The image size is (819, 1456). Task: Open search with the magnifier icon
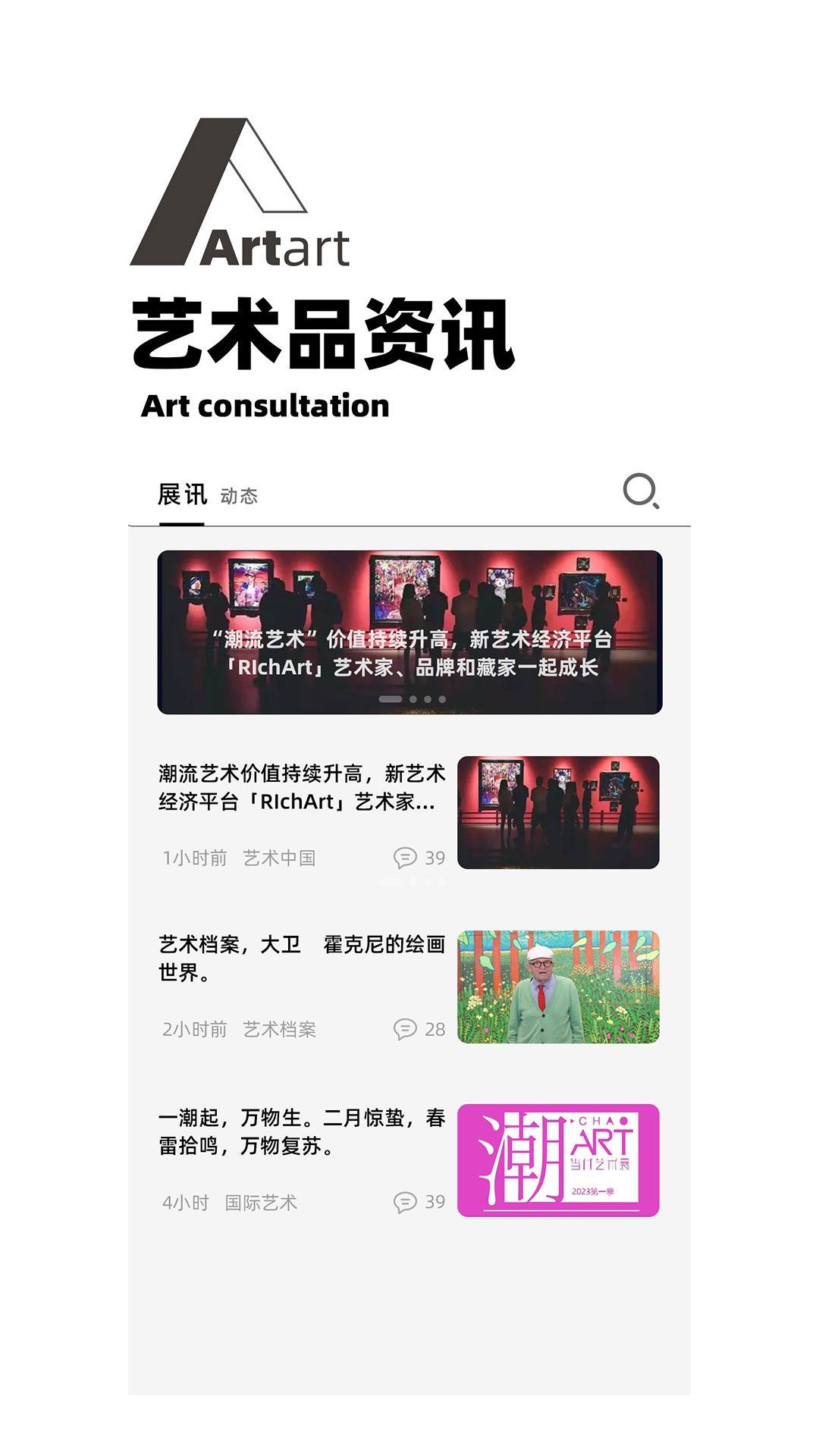[642, 493]
